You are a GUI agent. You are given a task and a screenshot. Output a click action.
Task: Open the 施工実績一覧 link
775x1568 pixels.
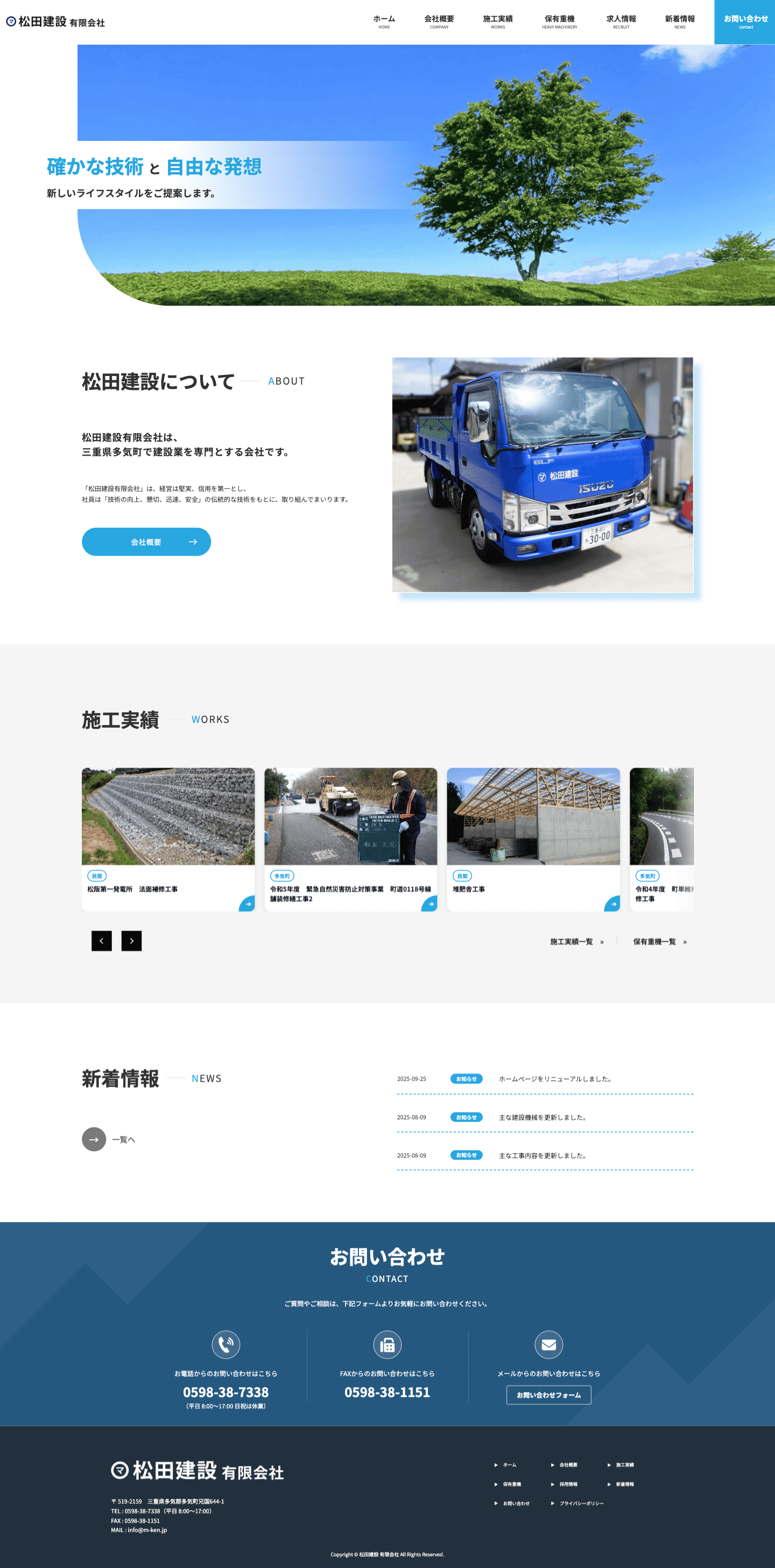(x=576, y=942)
